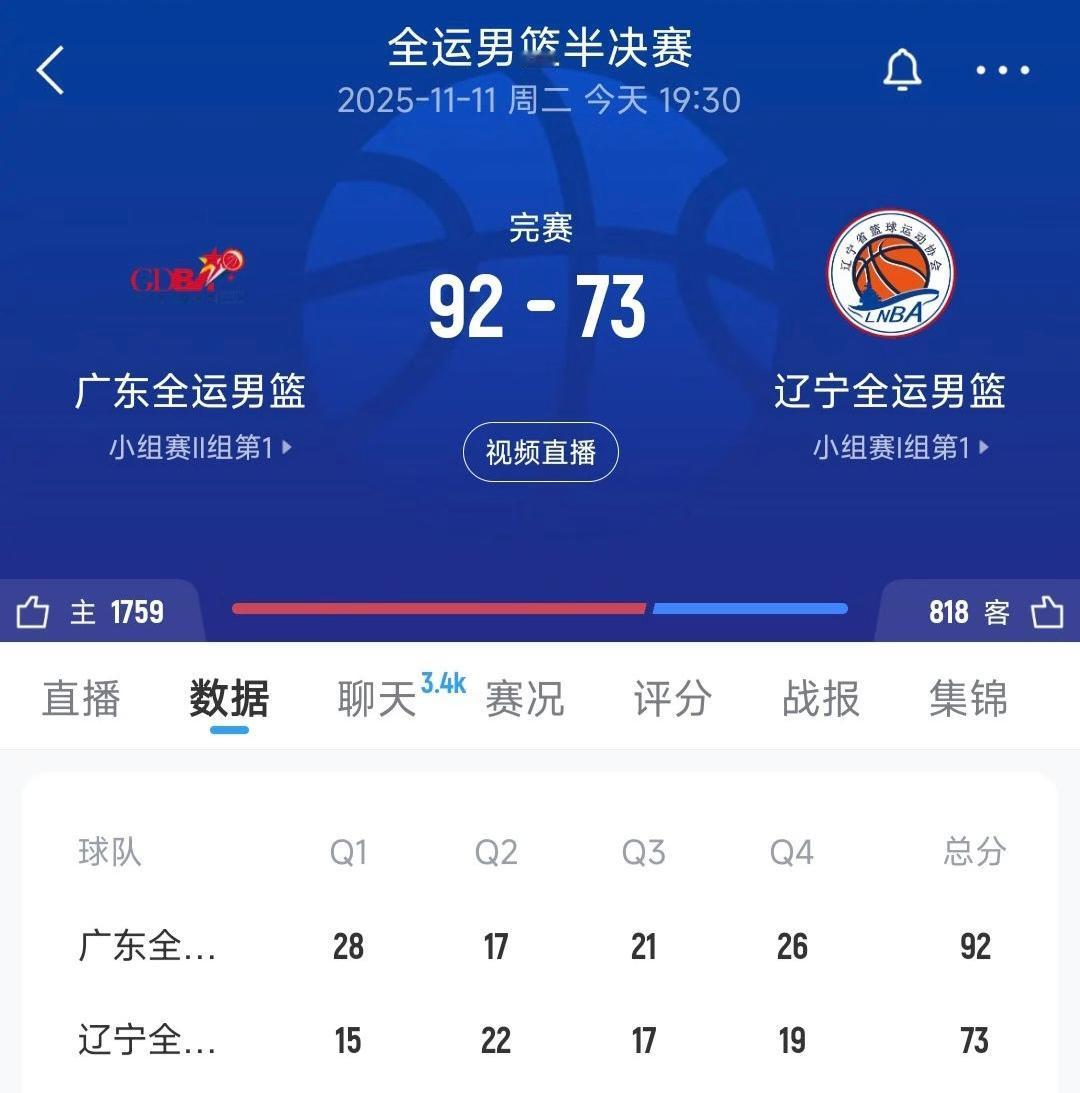Tap the thumbs-up icon beside 818 客

tap(1048, 612)
